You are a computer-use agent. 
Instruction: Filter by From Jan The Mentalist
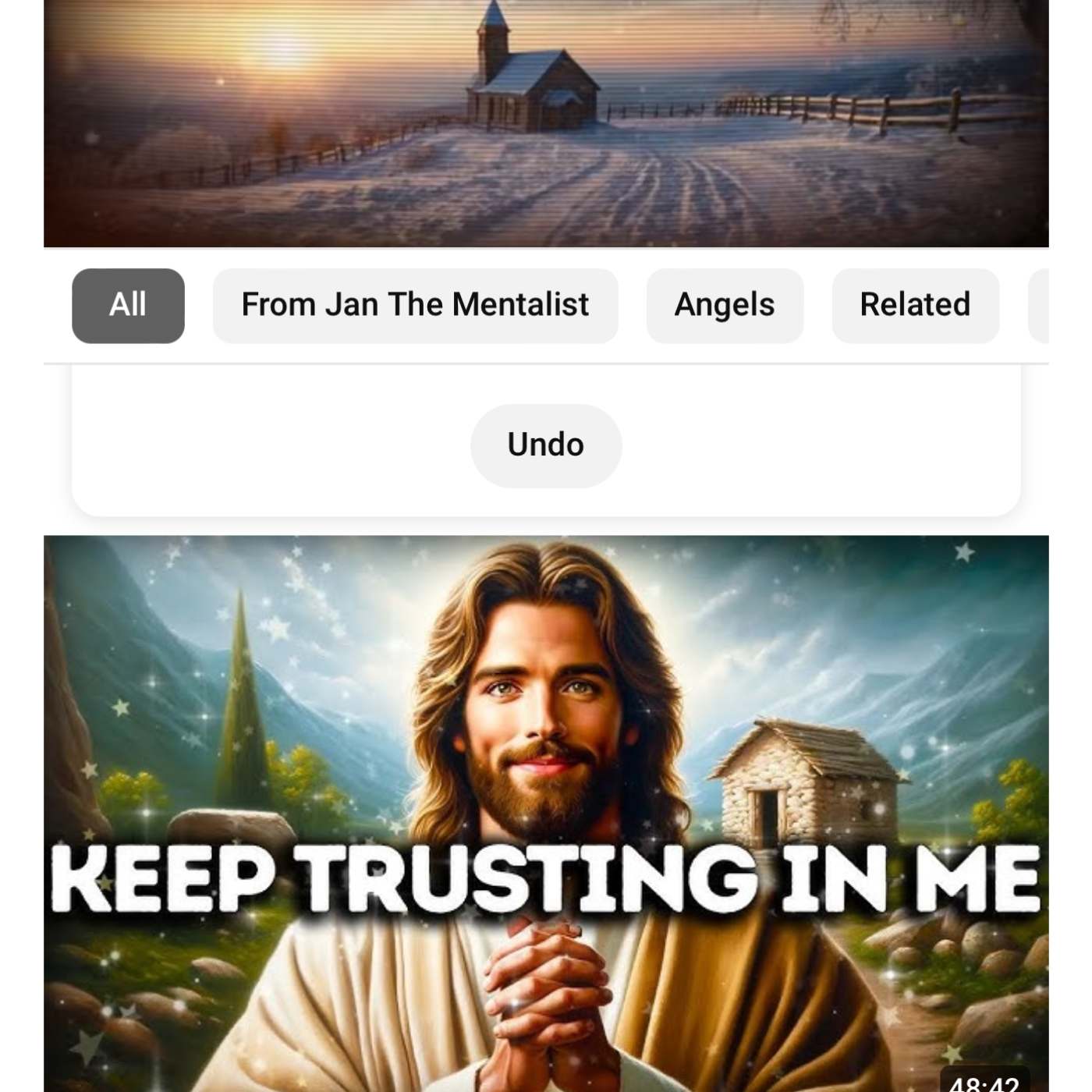pos(415,305)
